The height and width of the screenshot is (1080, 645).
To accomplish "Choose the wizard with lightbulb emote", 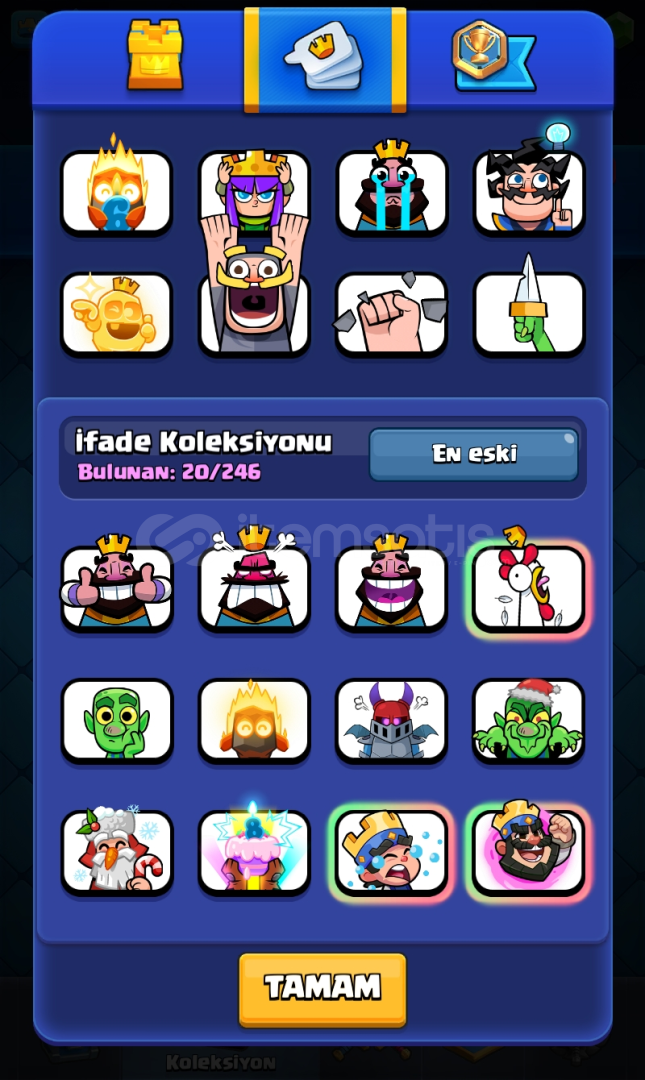I will pyautogui.click(x=529, y=192).
